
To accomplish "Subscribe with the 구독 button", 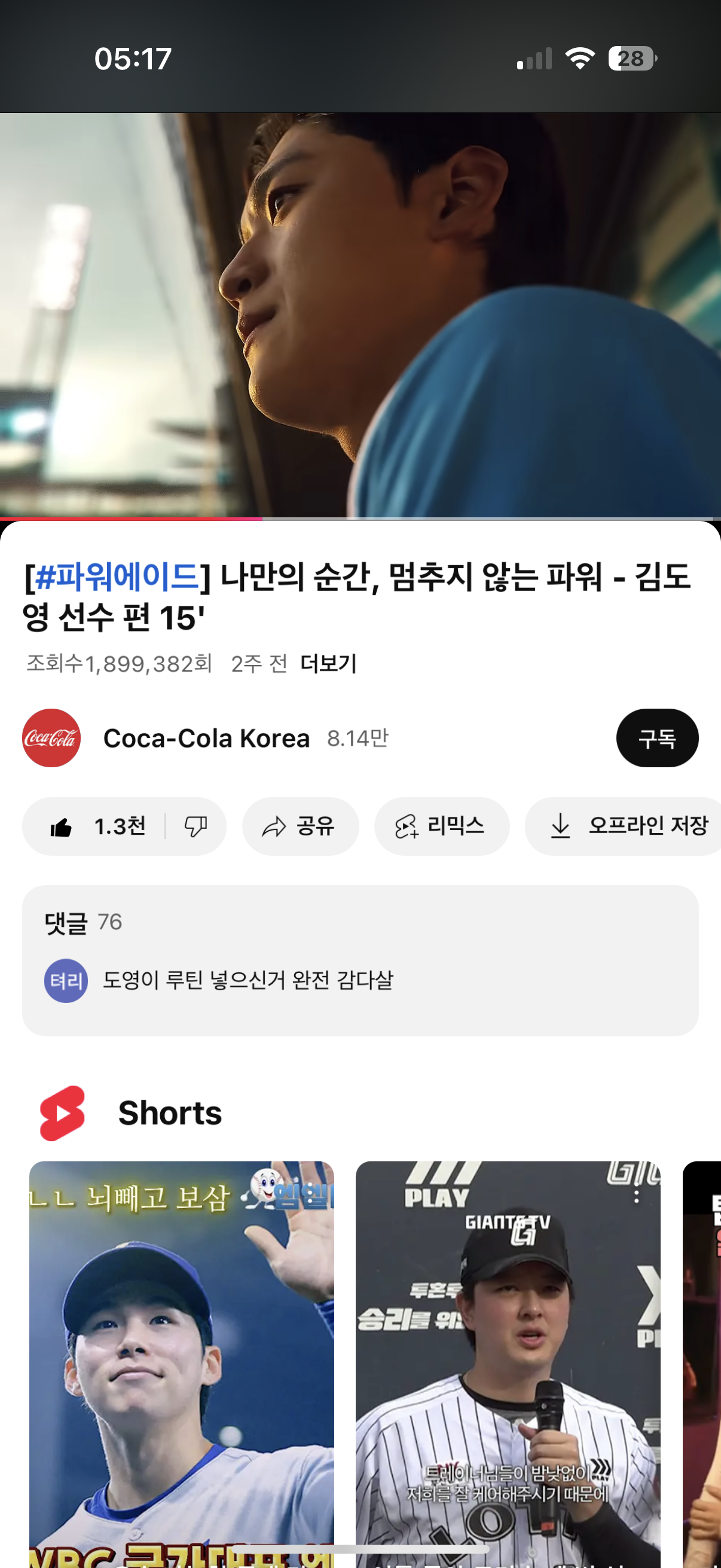I will 656,738.
